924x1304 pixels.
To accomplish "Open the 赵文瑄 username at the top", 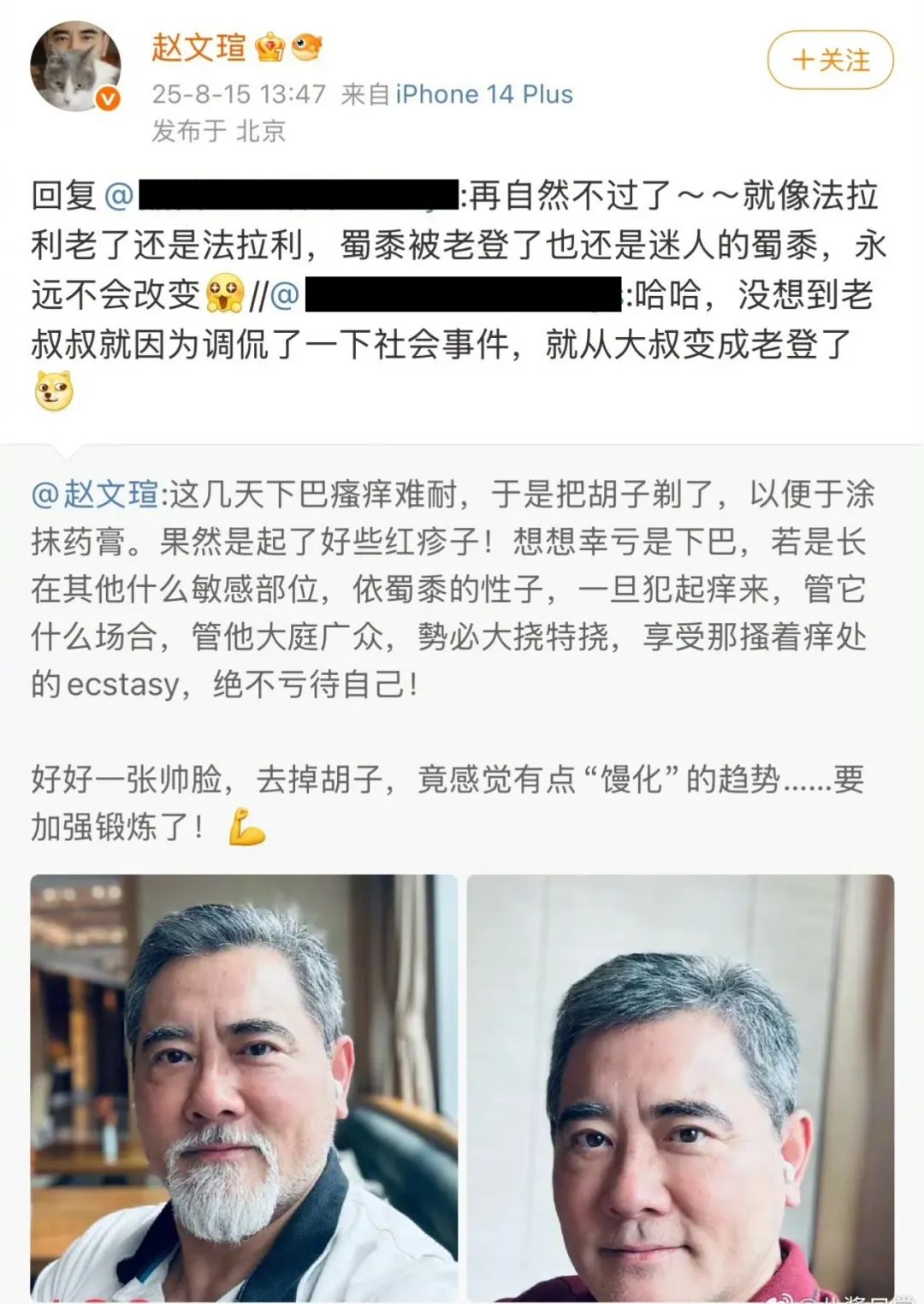I will (198, 47).
